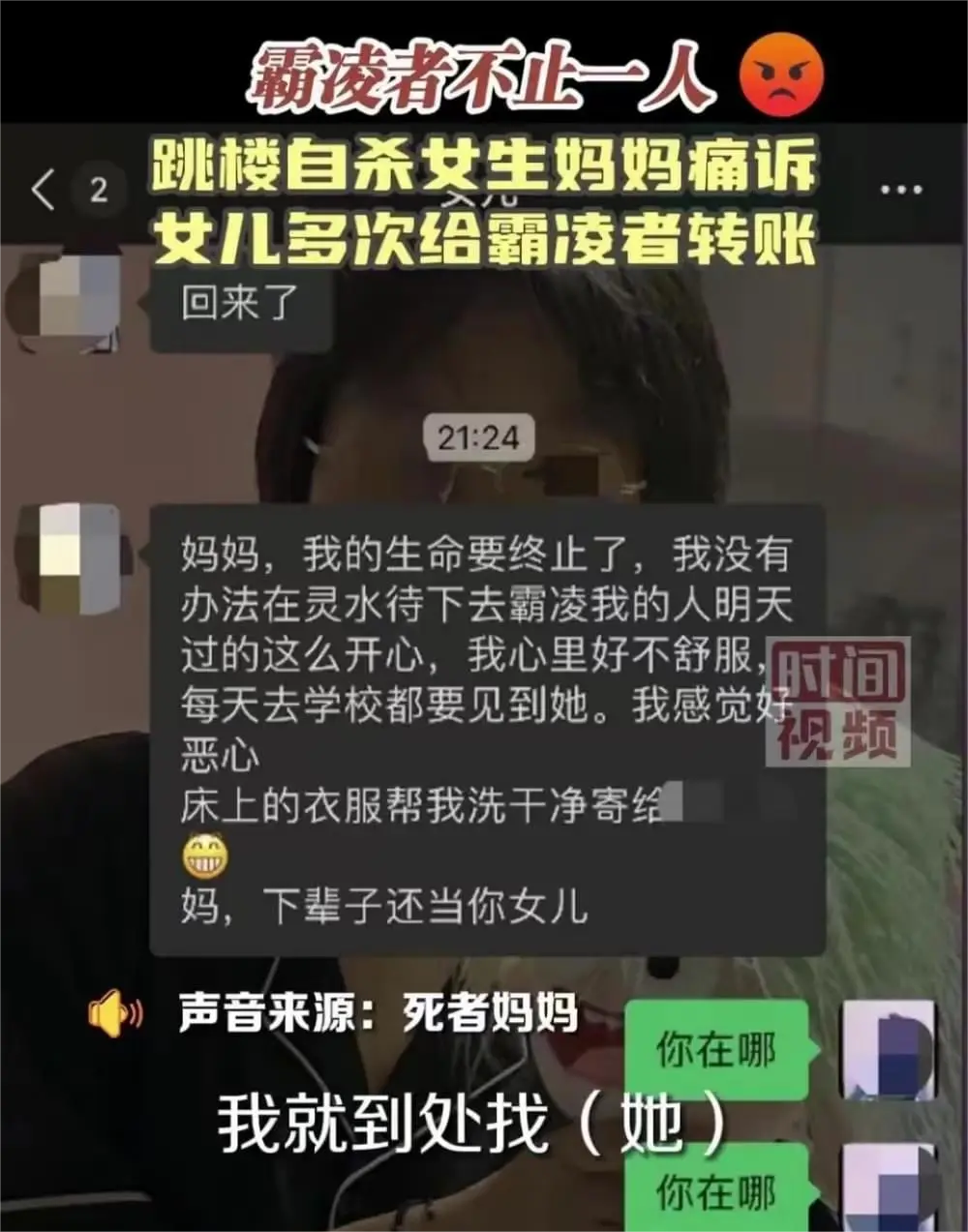Tap the grinning emoji in the daughter's message
The height and width of the screenshot is (1232, 968).
click(x=205, y=855)
